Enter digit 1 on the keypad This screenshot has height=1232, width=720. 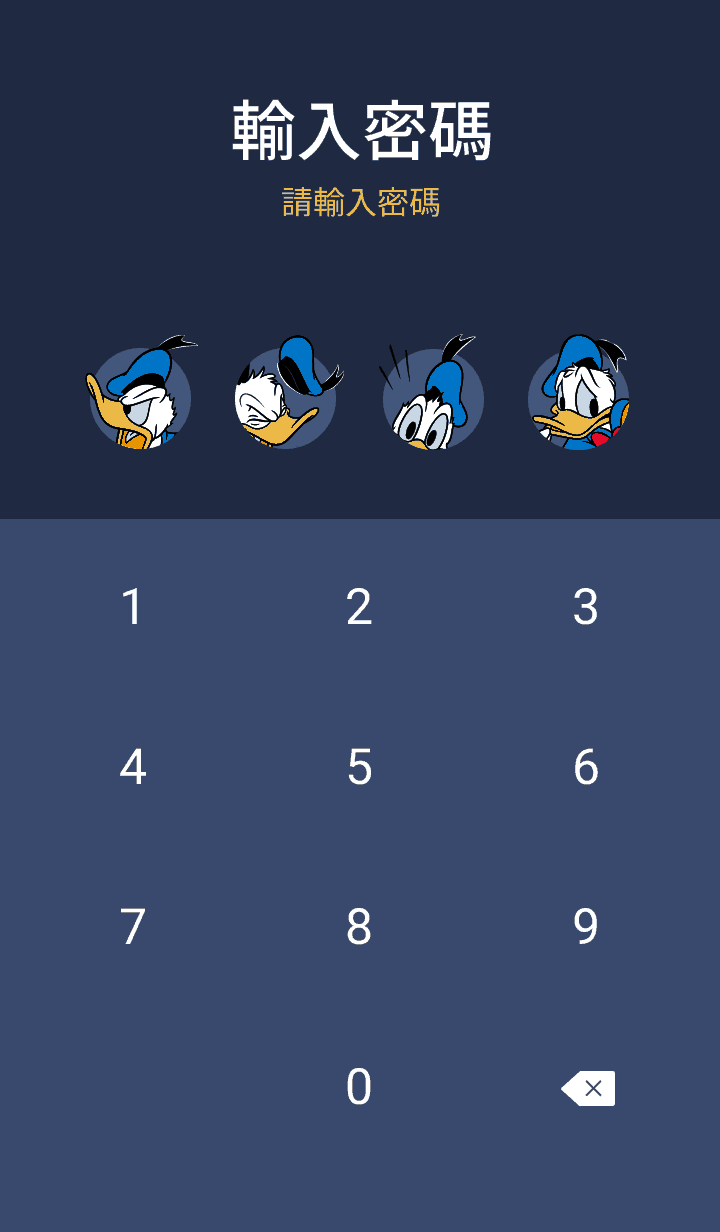(133, 607)
